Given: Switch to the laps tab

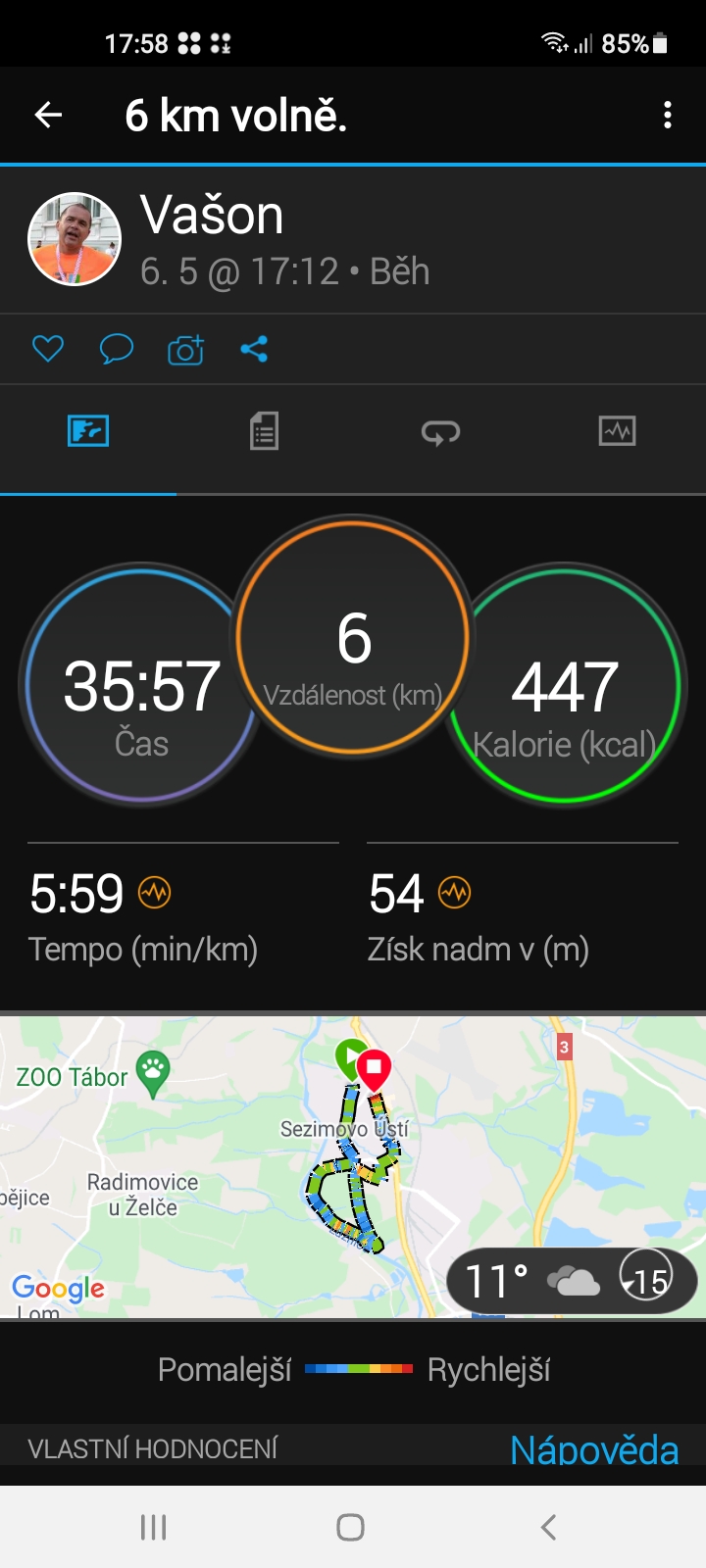Looking at the screenshot, I should click(x=440, y=432).
